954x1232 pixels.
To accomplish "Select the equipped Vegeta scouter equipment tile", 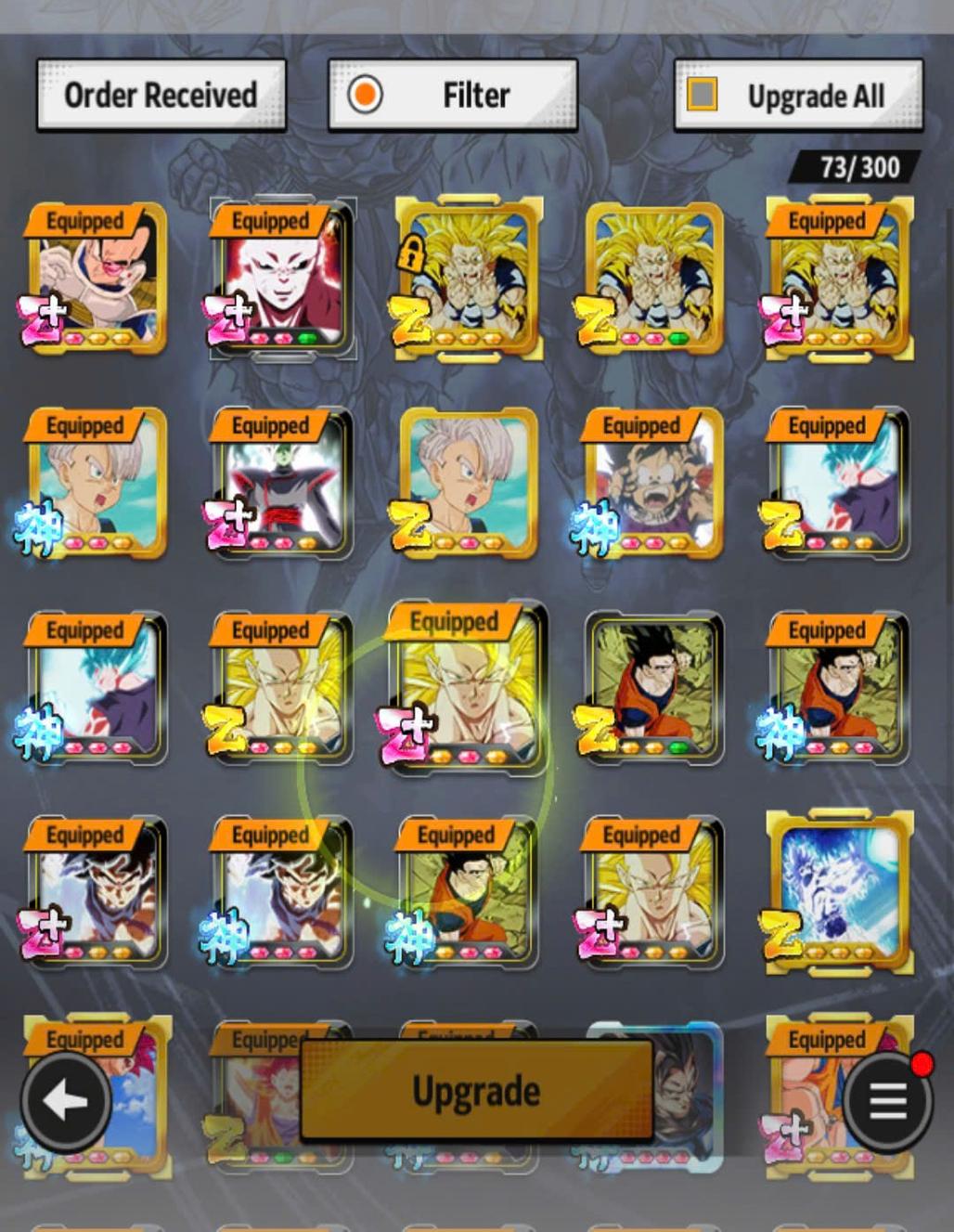I will (97, 278).
